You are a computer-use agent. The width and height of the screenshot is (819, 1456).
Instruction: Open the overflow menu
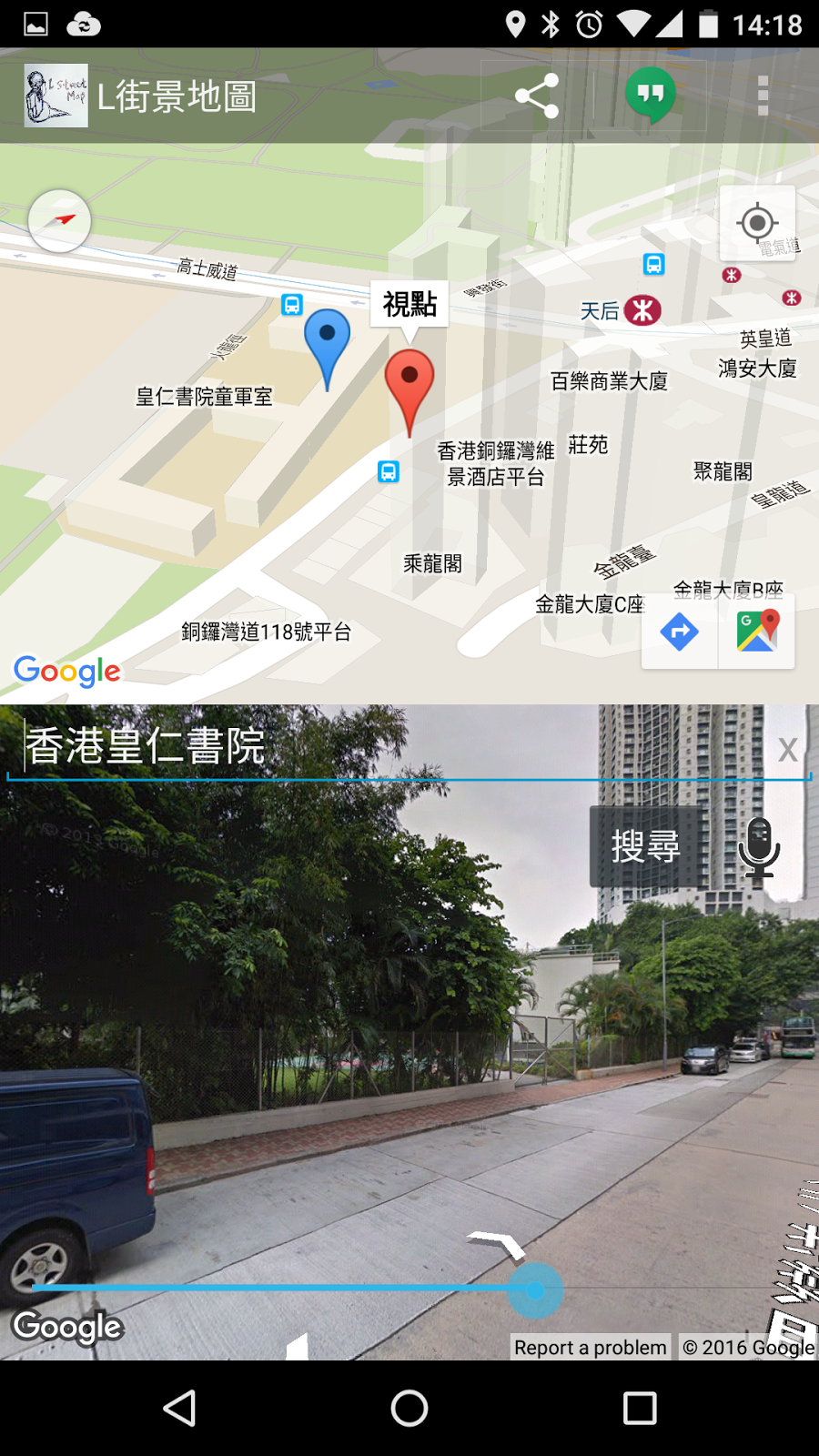click(763, 96)
